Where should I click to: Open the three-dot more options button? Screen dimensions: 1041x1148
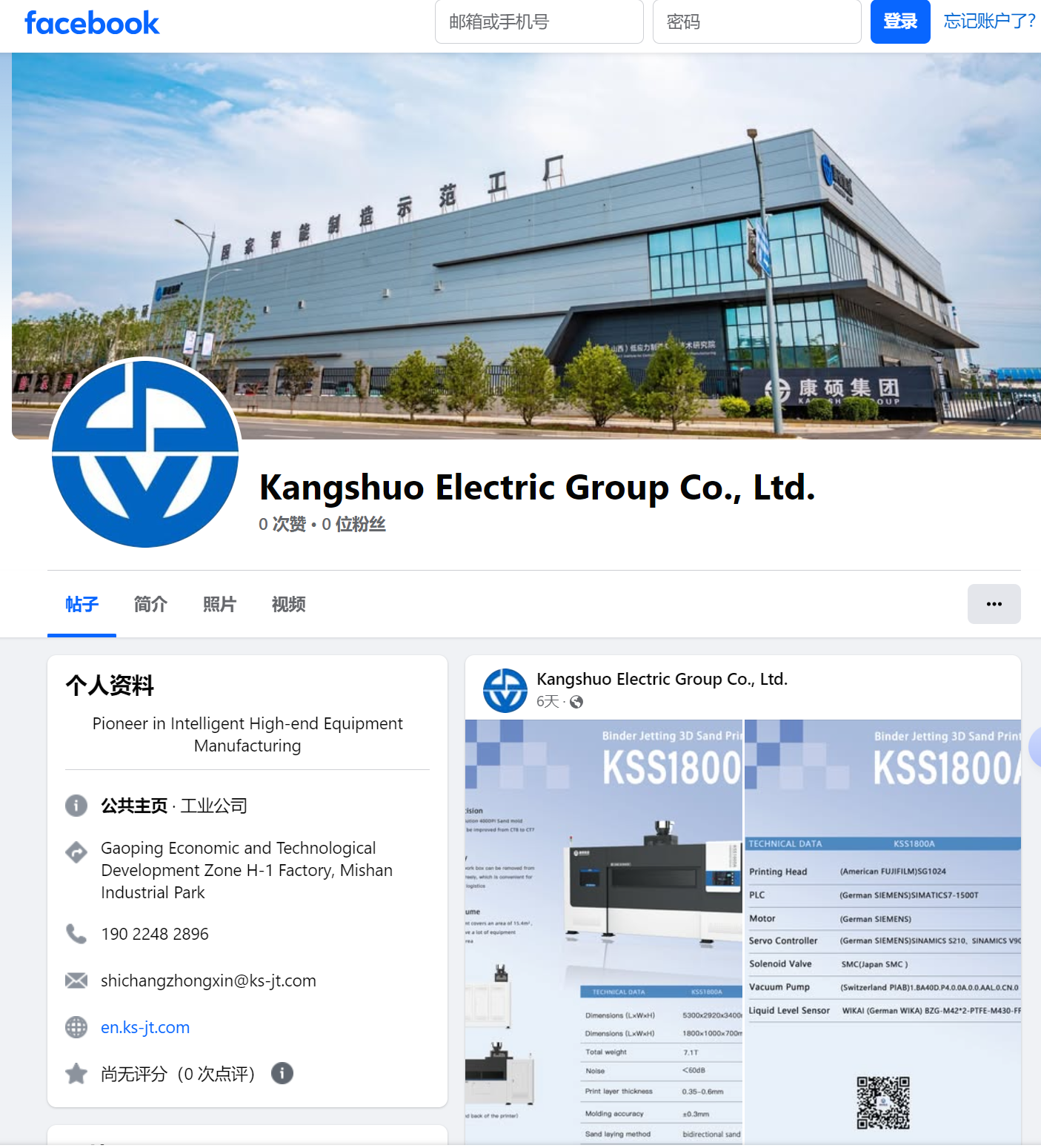coord(994,604)
